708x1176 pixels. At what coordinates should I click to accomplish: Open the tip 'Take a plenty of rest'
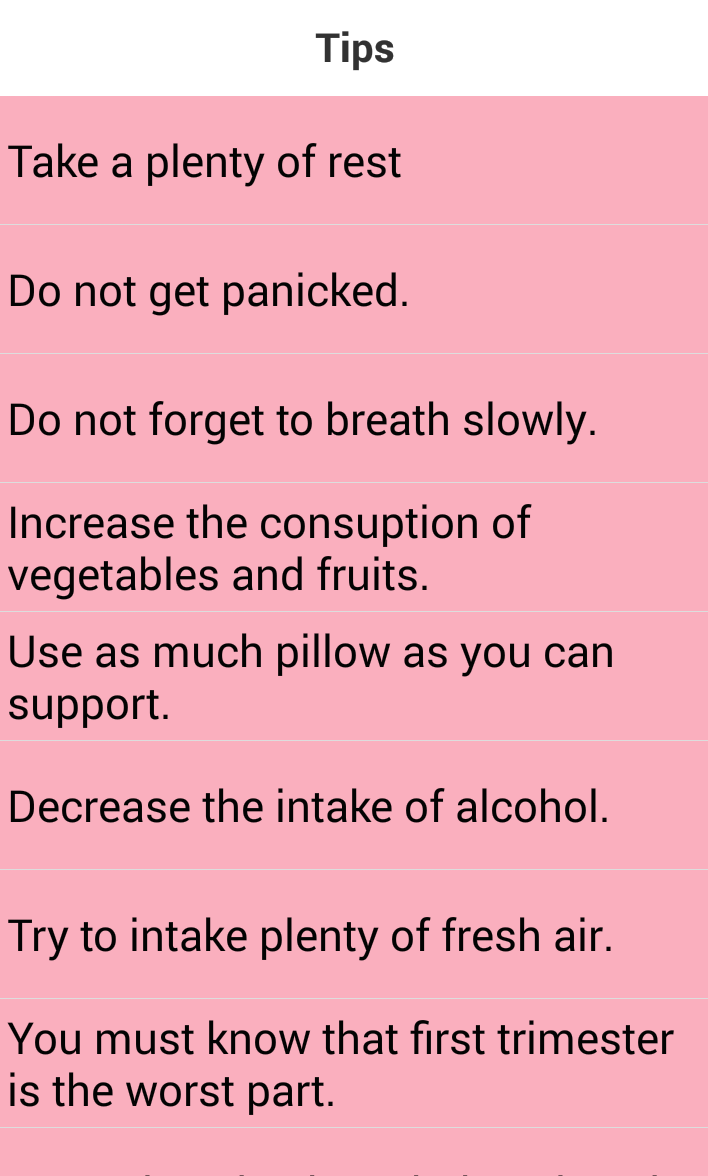click(354, 160)
